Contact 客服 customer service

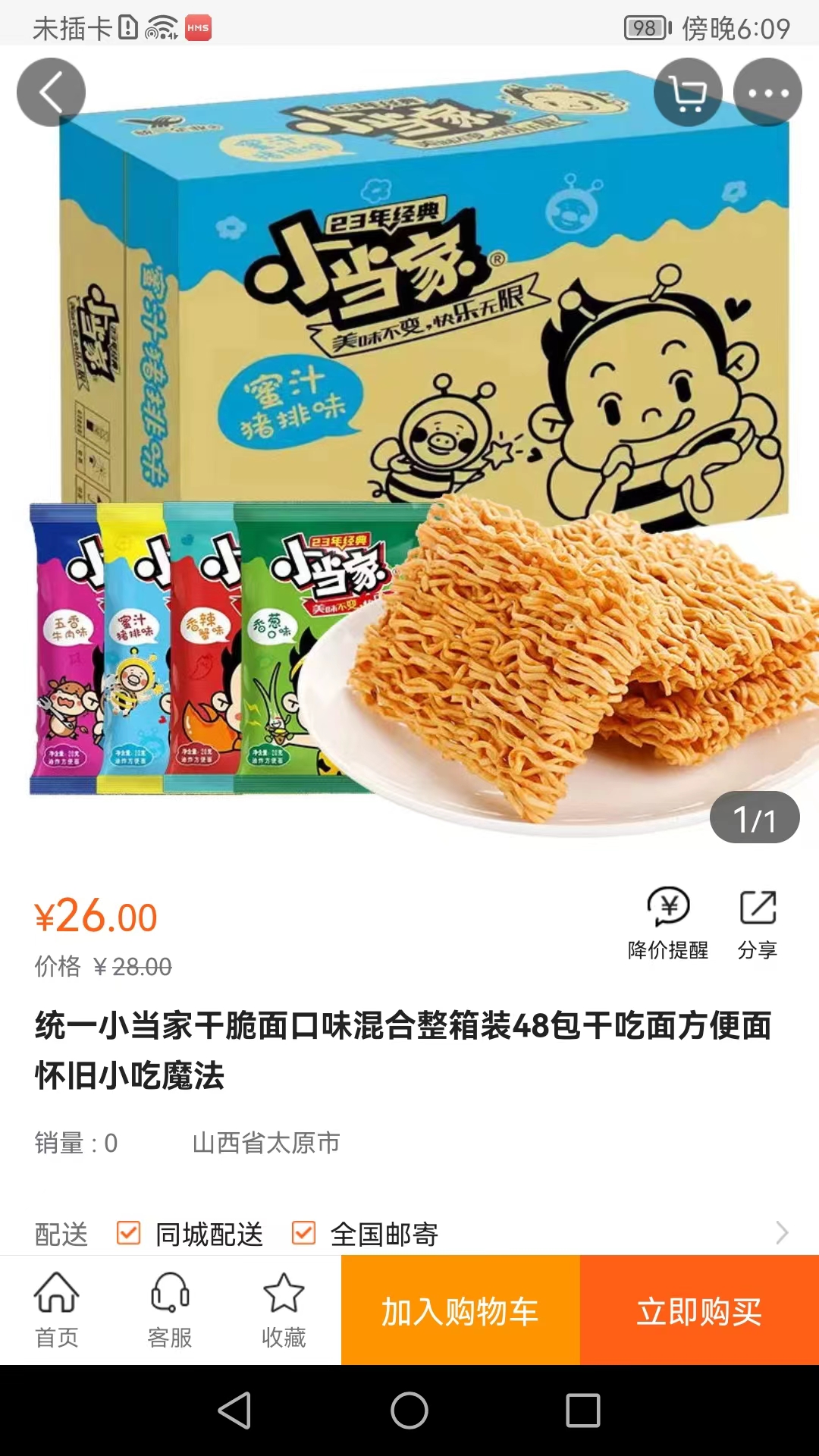[x=170, y=1310]
